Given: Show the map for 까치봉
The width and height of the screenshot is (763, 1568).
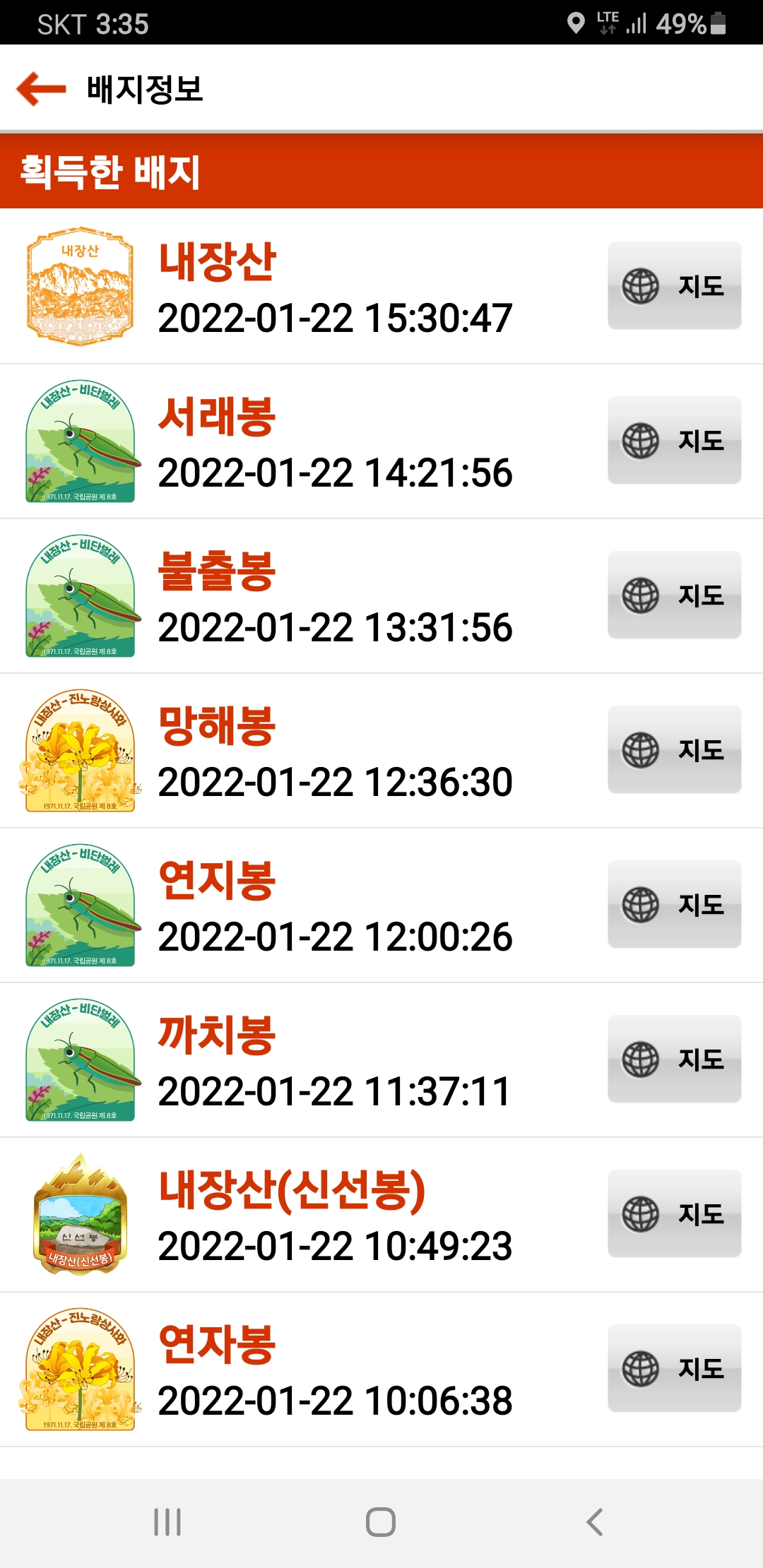Looking at the screenshot, I should 674,1059.
